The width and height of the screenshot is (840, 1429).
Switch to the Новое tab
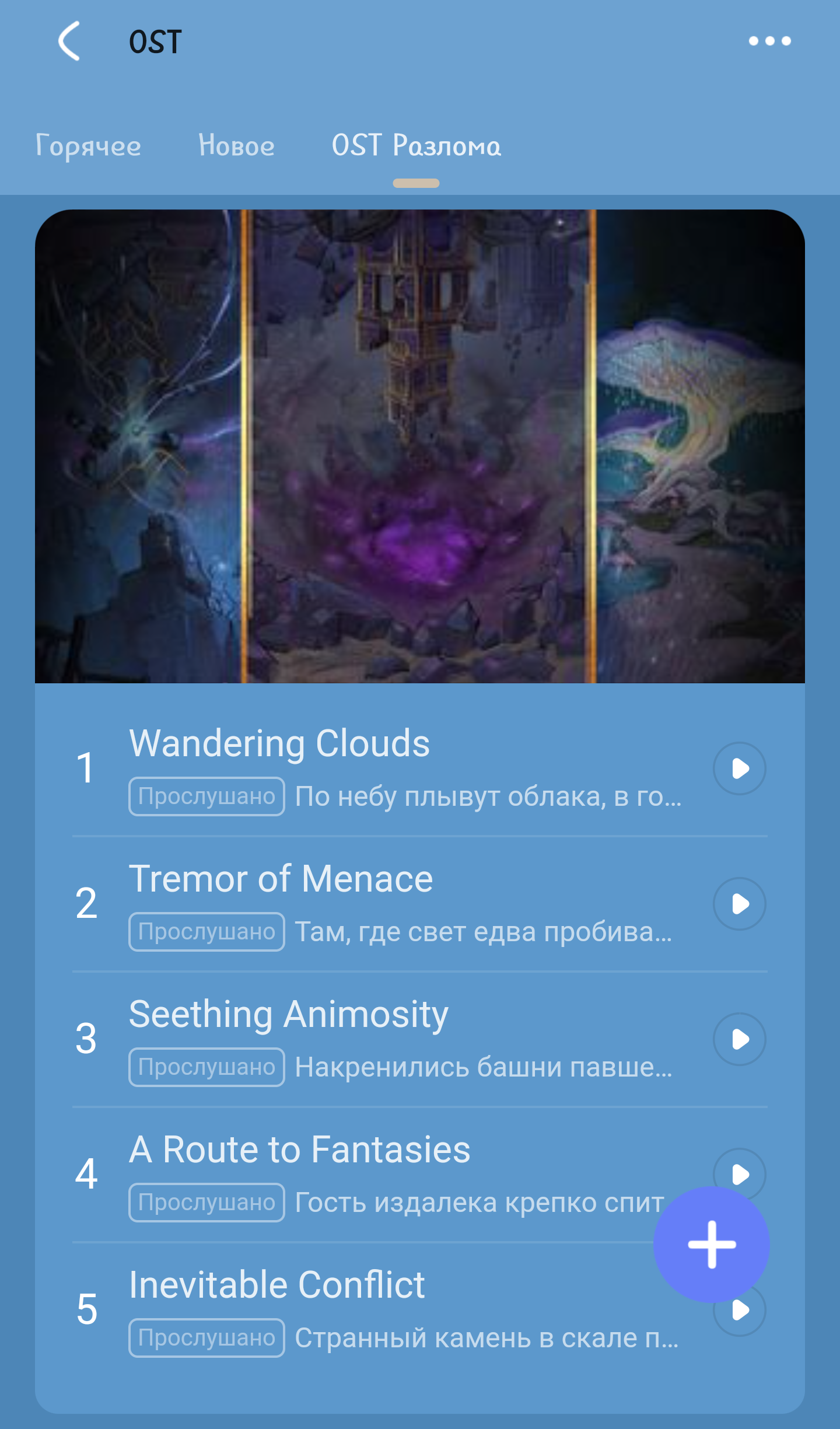pos(236,146)
